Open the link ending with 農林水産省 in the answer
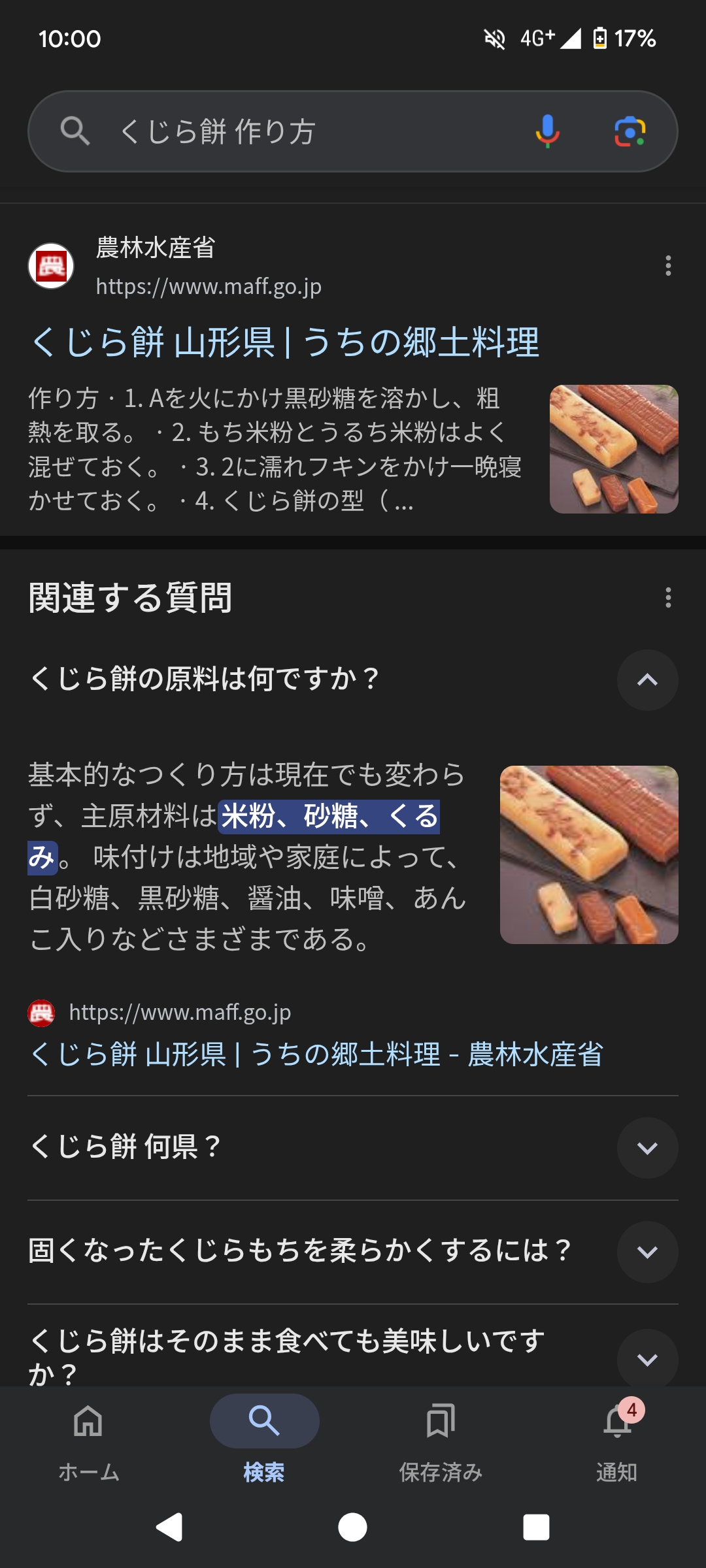 pyautogui.click(x=316, y=1054)
